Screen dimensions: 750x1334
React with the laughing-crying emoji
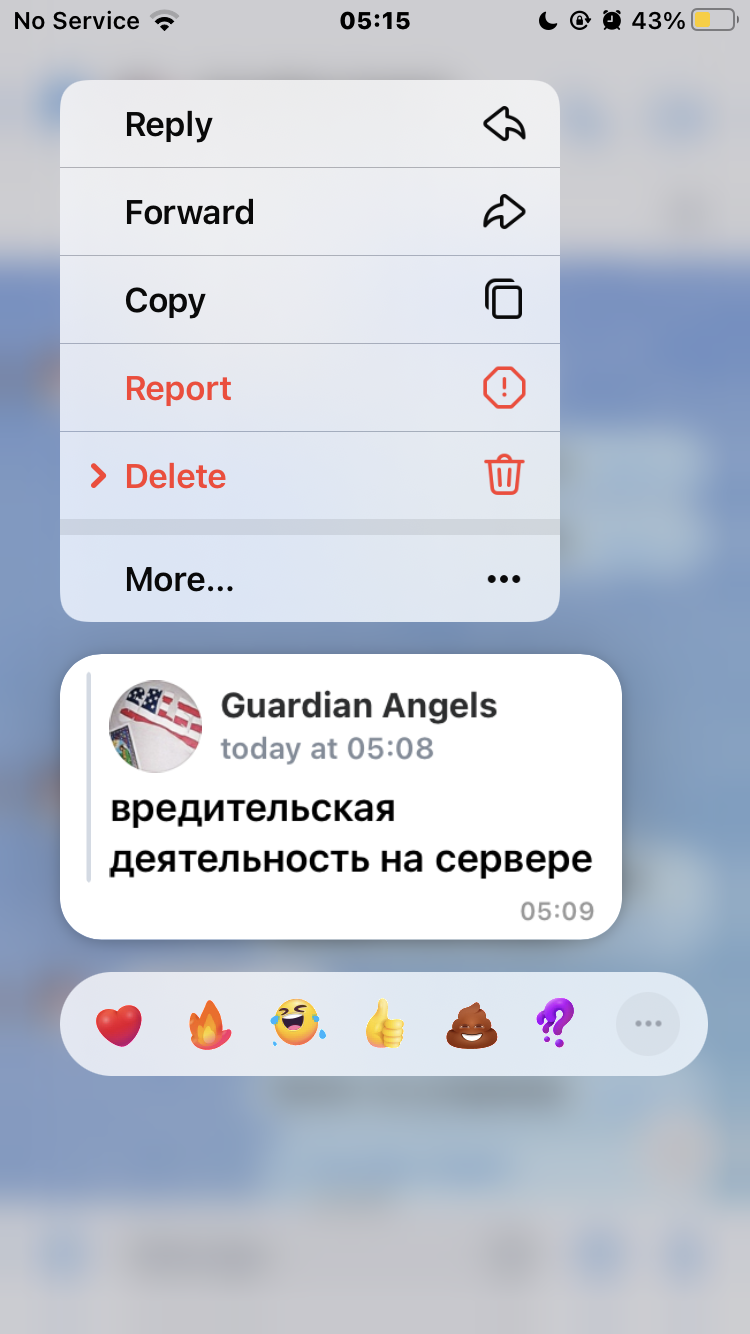click(x=297, y=1025)
